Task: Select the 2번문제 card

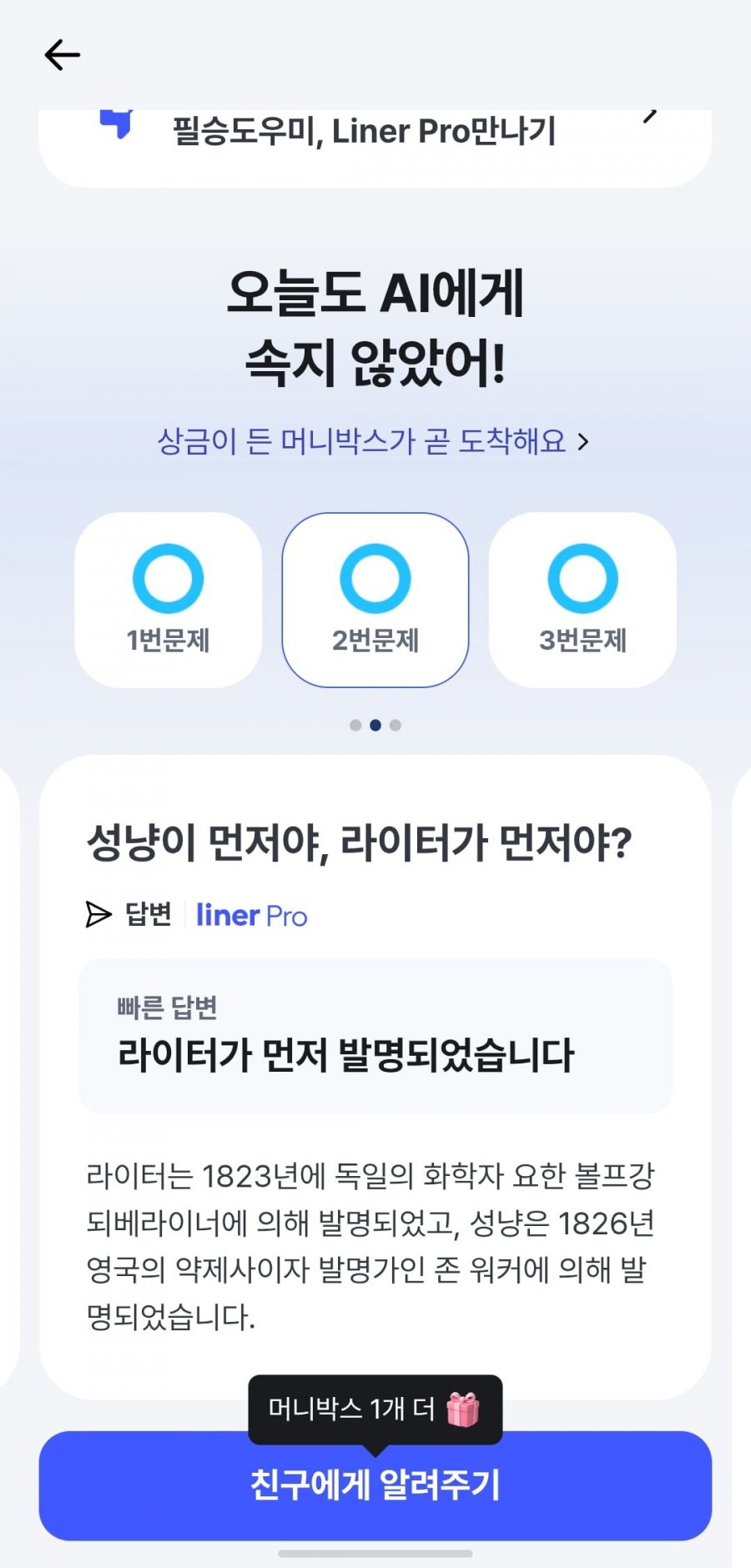Action: pos(375,600)
